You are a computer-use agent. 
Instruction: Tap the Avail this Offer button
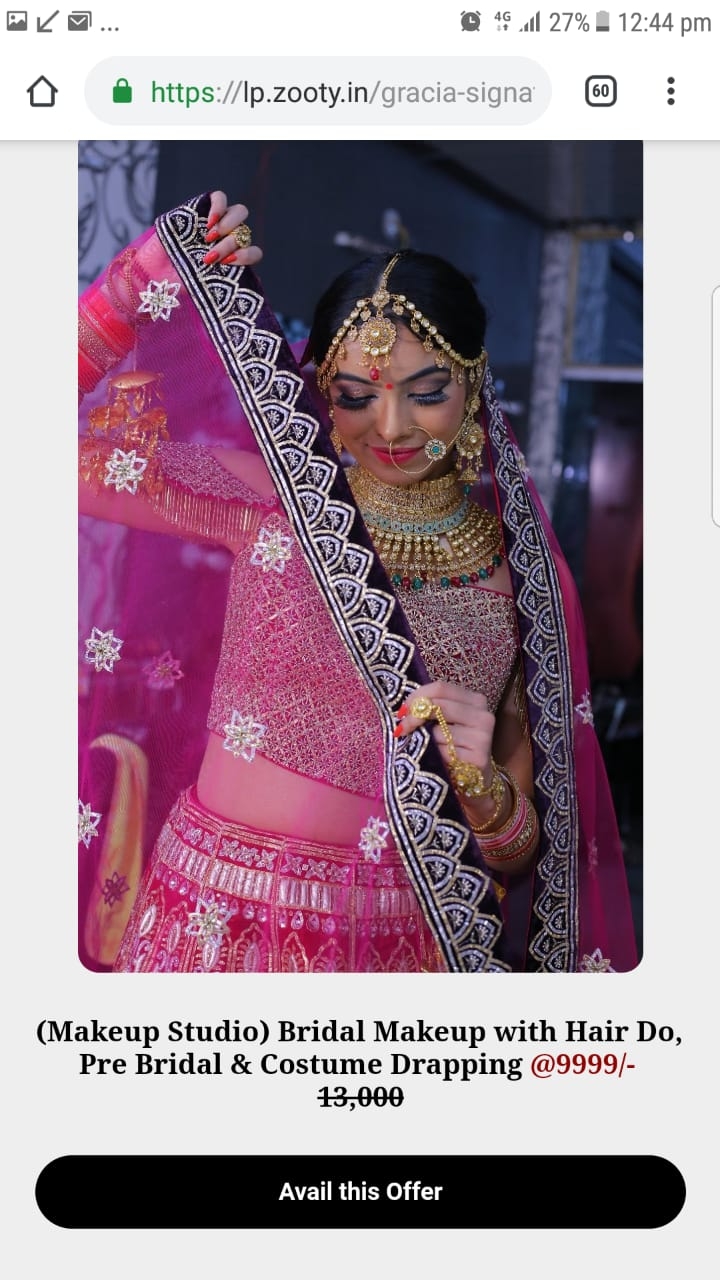pos(360,1191)
